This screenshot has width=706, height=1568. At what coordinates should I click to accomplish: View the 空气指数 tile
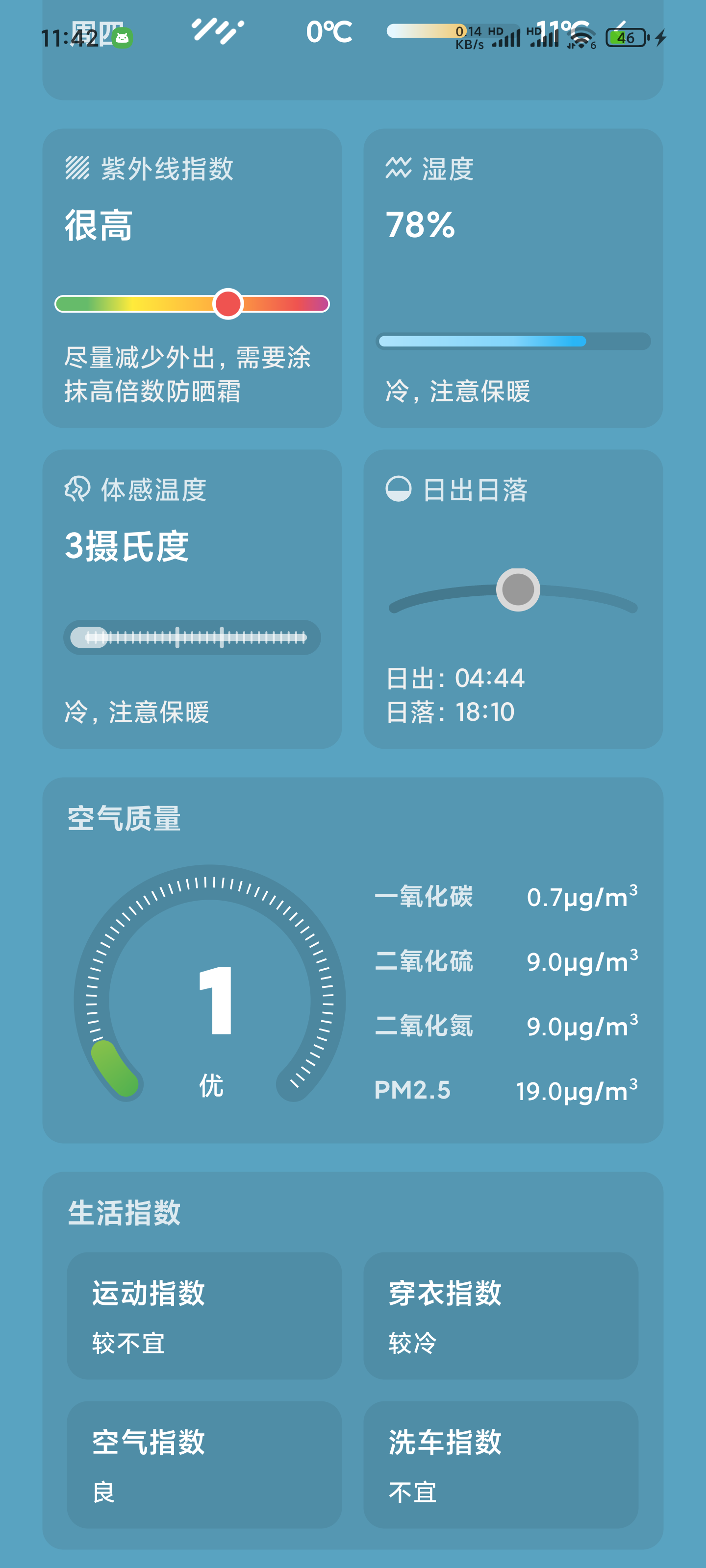coord(204,1465)
